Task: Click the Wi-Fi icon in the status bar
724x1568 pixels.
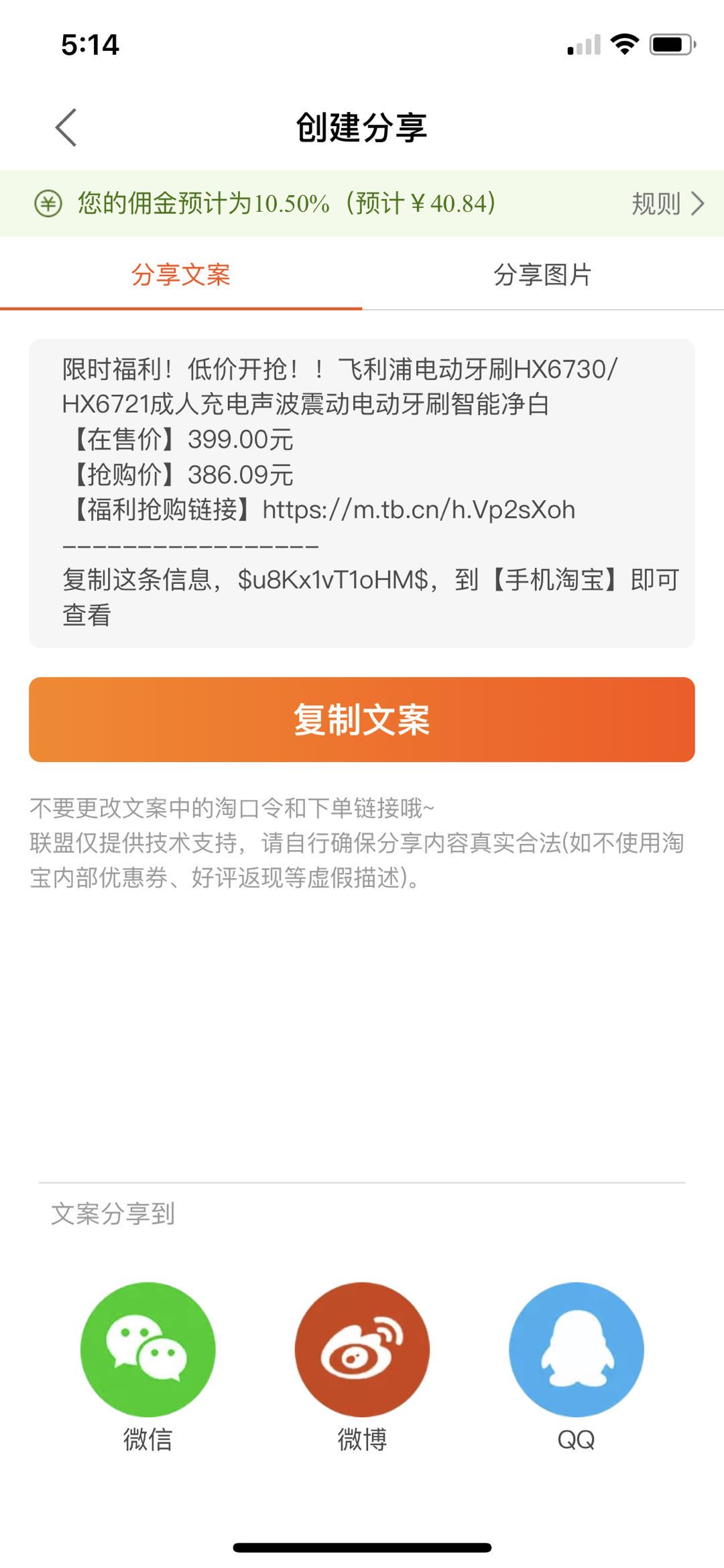Action: point(623,43)
